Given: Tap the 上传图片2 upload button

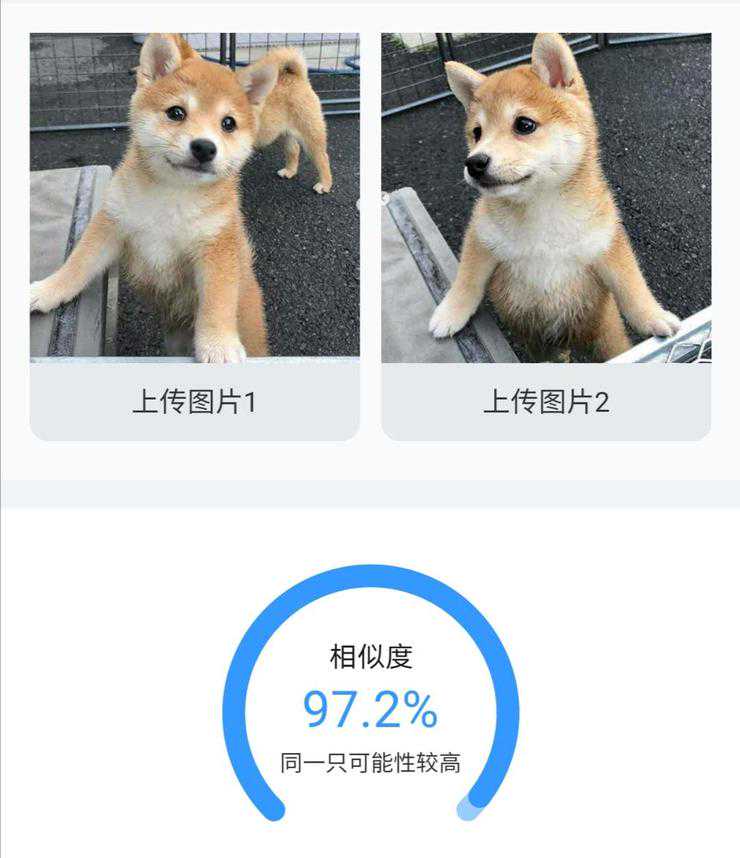Looking at the screenshot, I should click(x=546, y=402).
